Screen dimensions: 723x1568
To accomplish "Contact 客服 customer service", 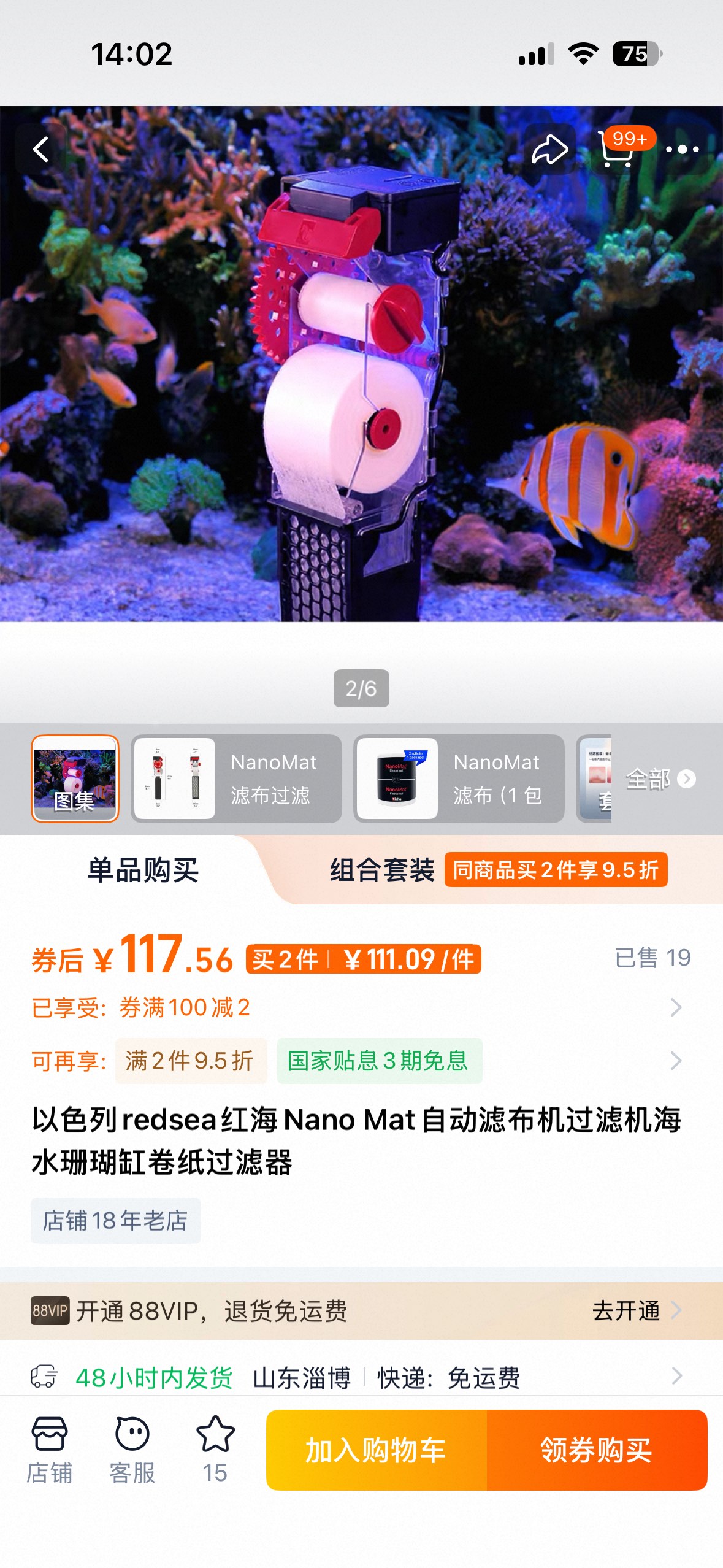I will 132,1449.
